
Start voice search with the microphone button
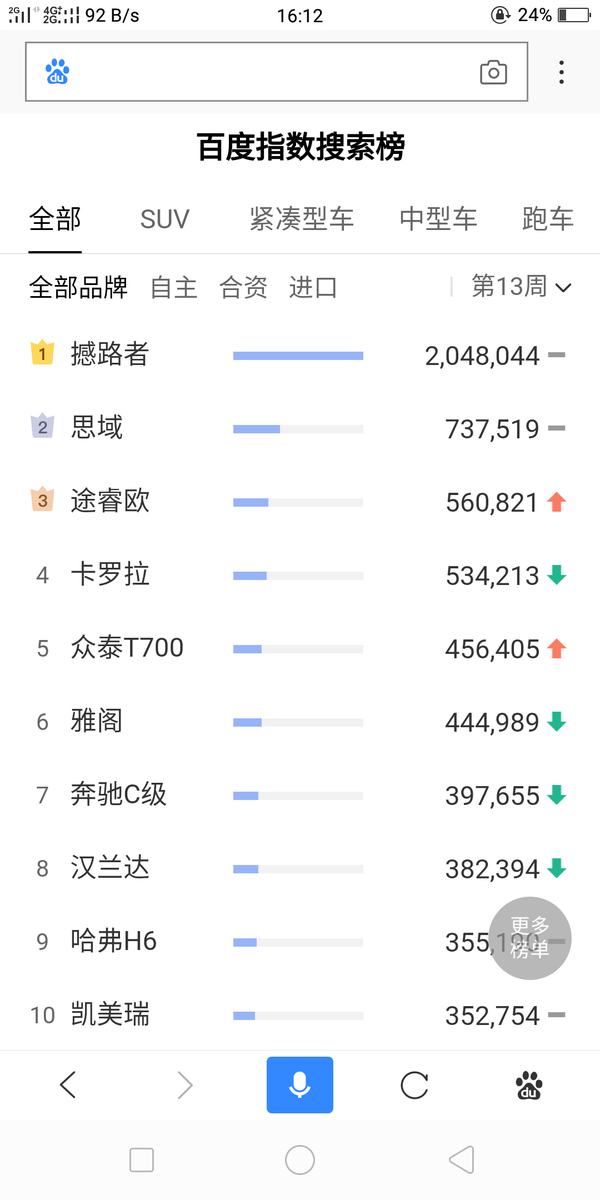tap(300, 1085)
